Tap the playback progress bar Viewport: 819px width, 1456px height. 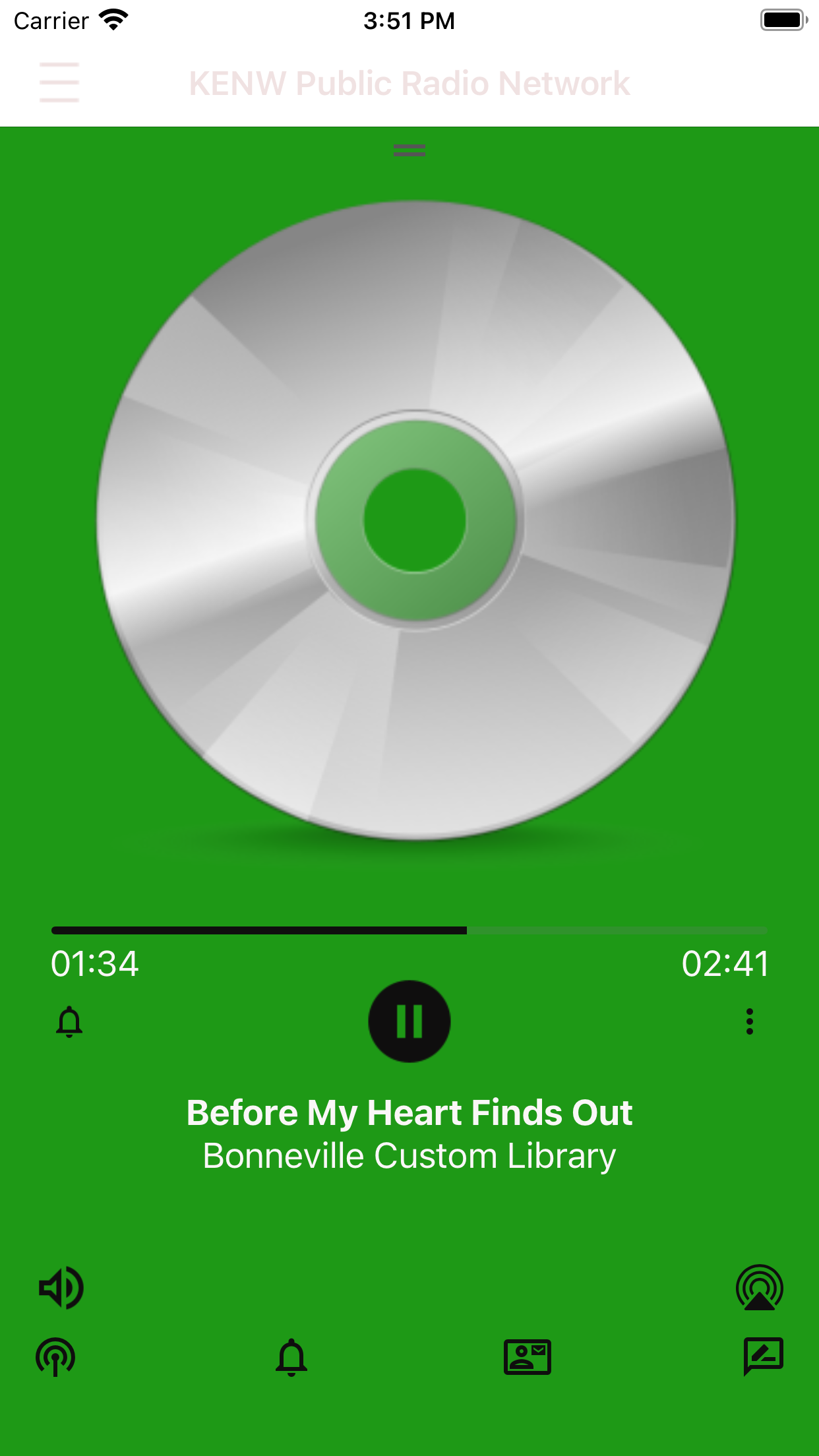[409, 930]
